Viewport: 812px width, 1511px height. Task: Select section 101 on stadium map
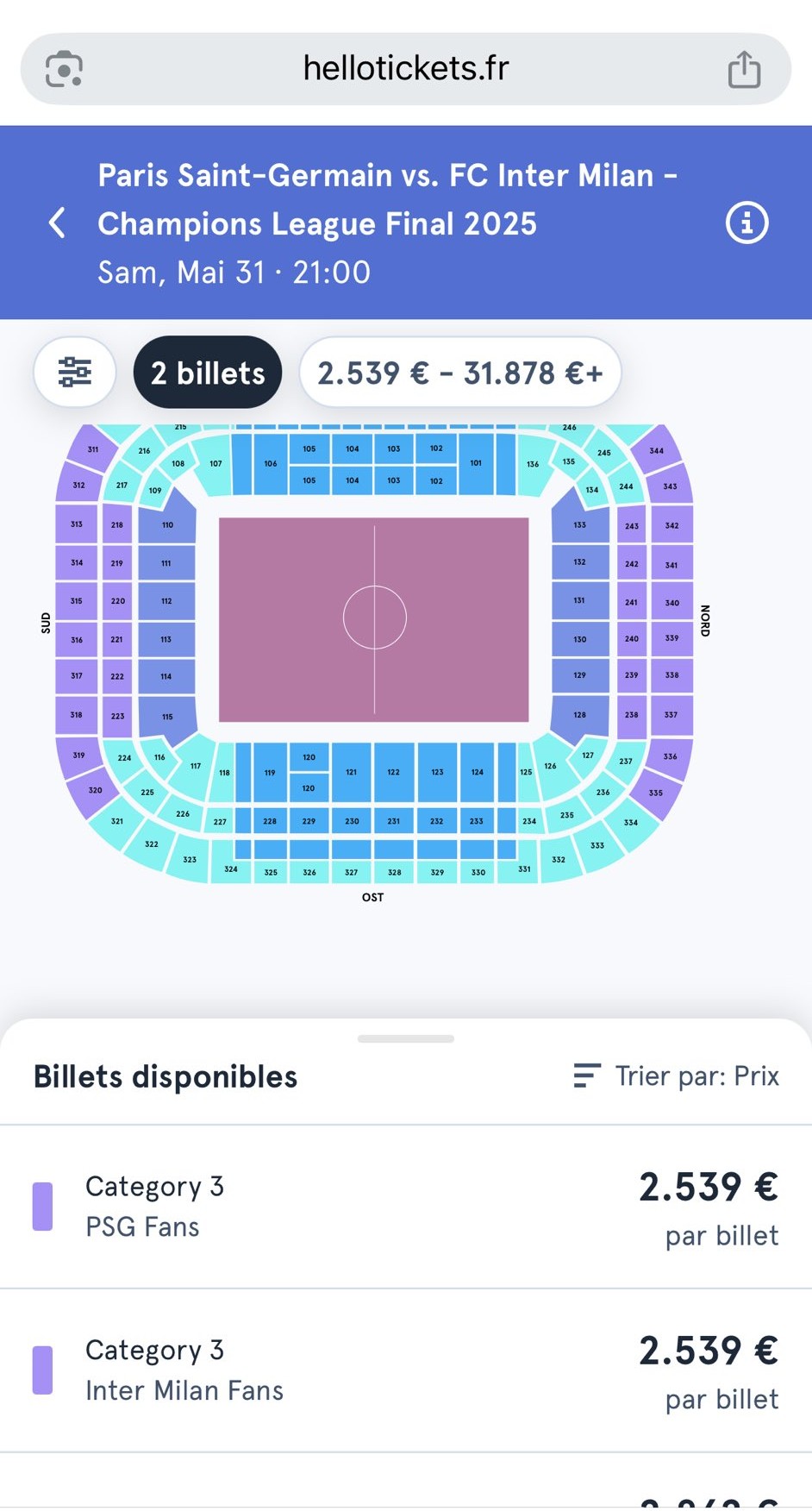click(x=476, y=463)
